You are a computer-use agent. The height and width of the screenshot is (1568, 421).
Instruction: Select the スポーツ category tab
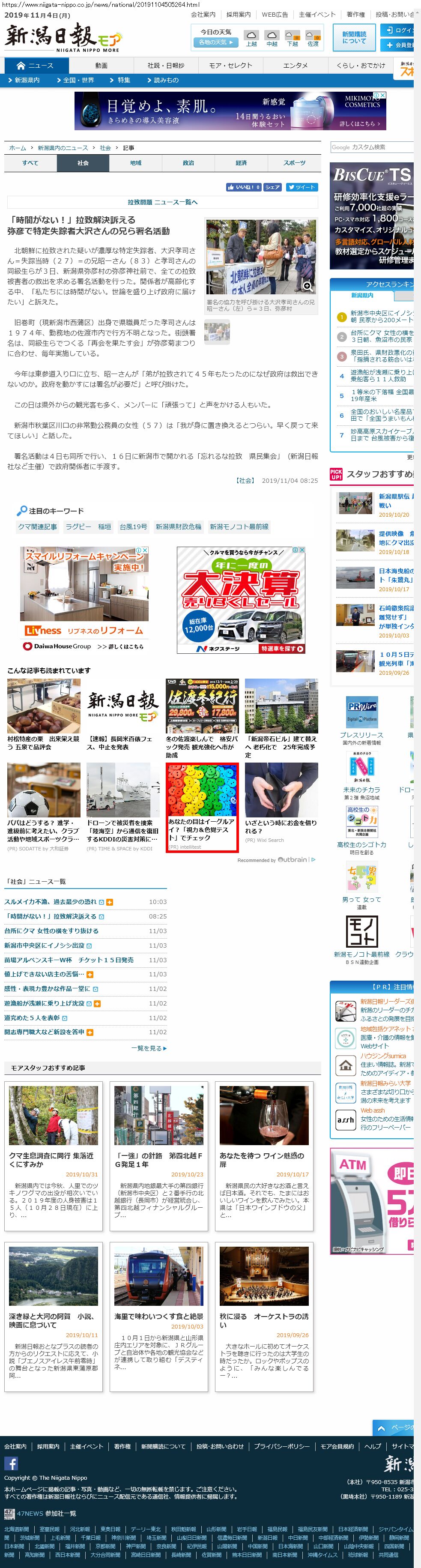pos(294,163)
